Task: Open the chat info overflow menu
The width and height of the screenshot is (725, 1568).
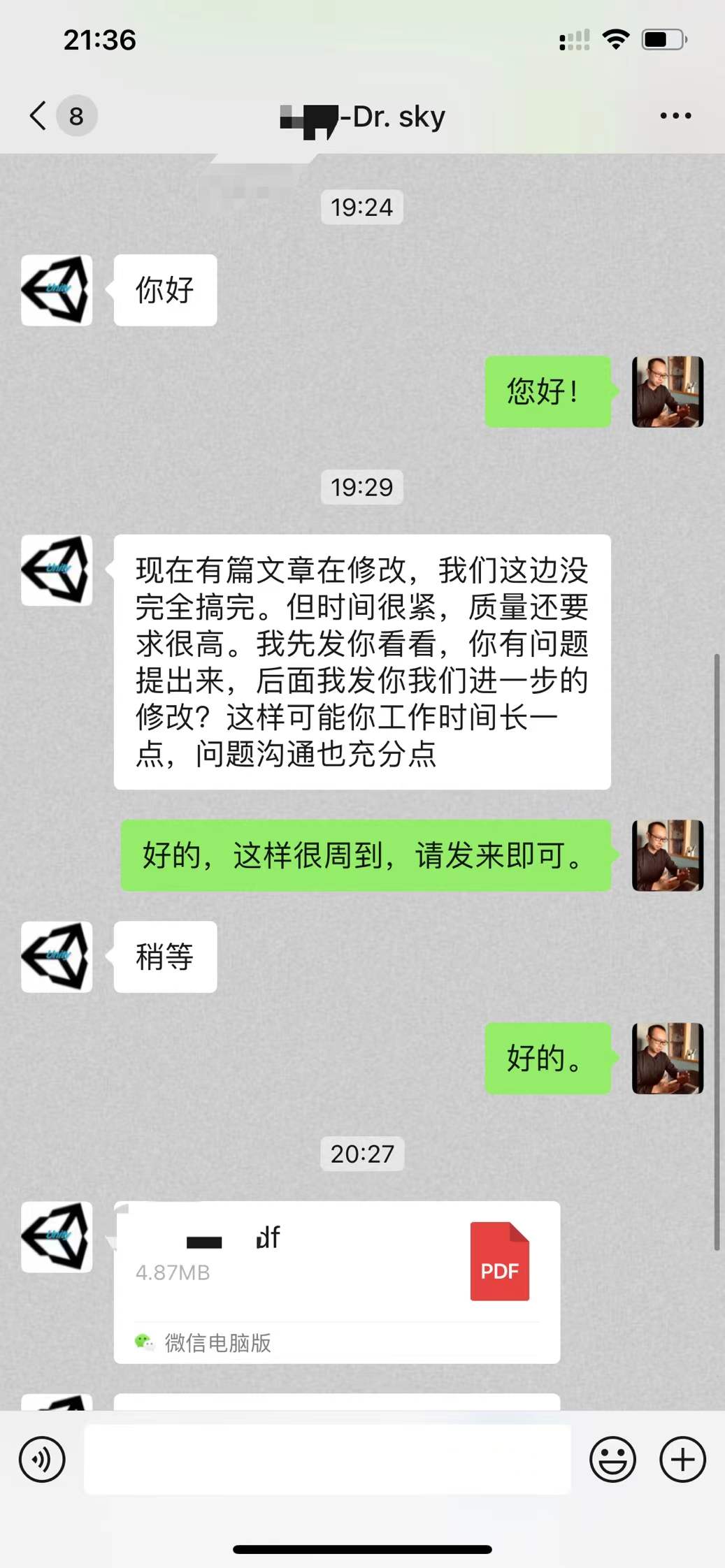Action: (675, 116)
